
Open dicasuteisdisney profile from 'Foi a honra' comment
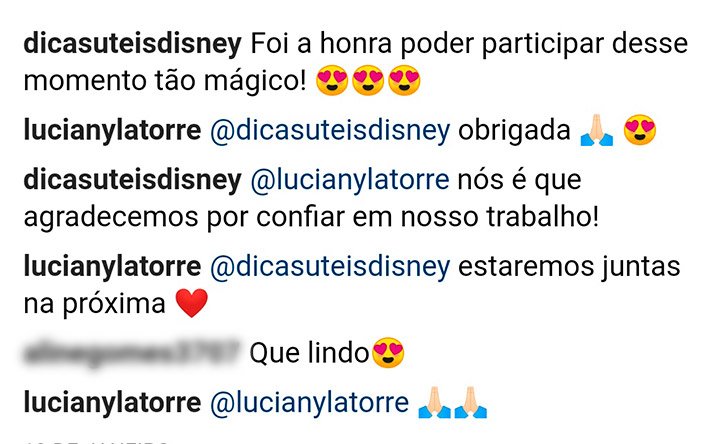131,46
